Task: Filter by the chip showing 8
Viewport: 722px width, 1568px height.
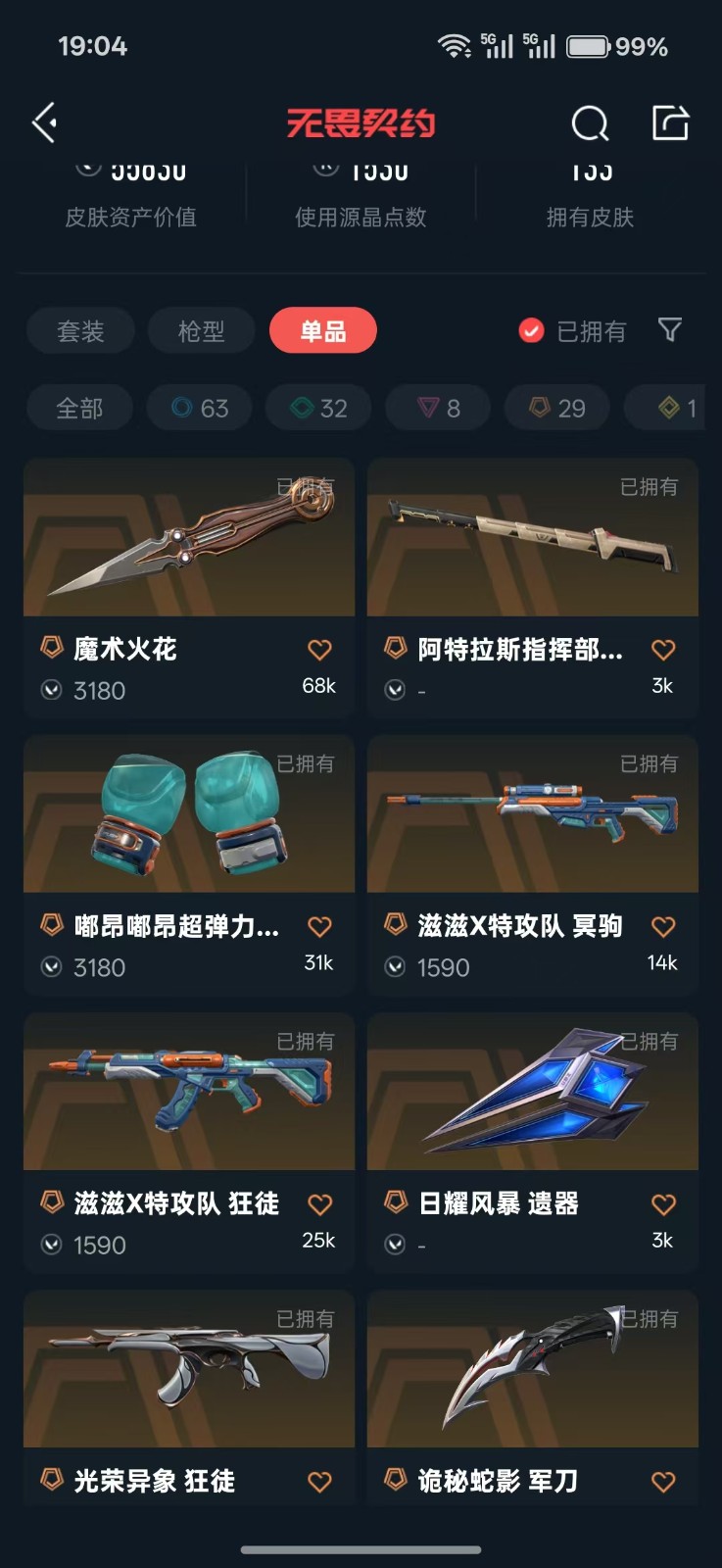Action: click(439, 408)
